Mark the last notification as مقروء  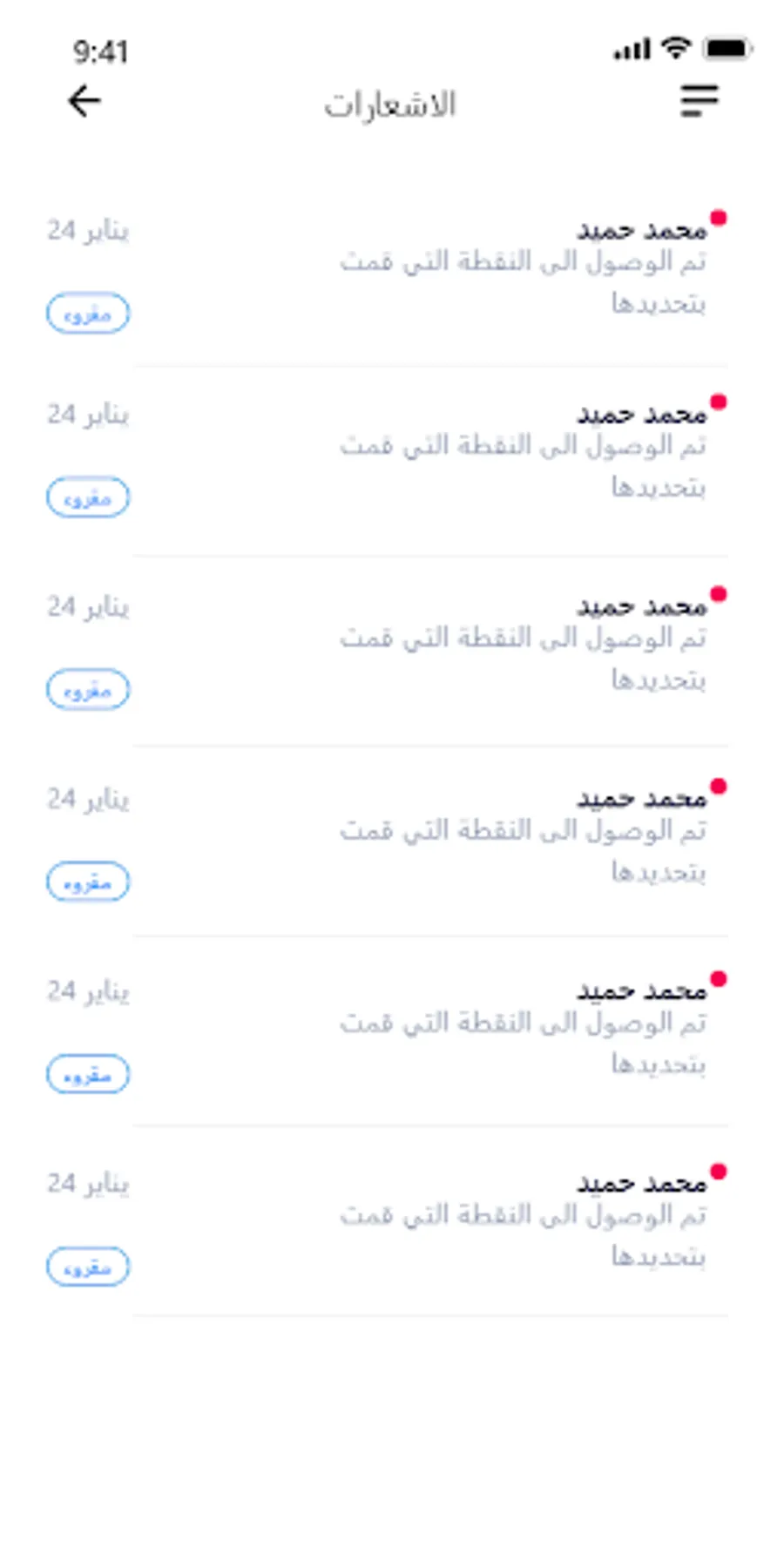tap(88, 1267)
